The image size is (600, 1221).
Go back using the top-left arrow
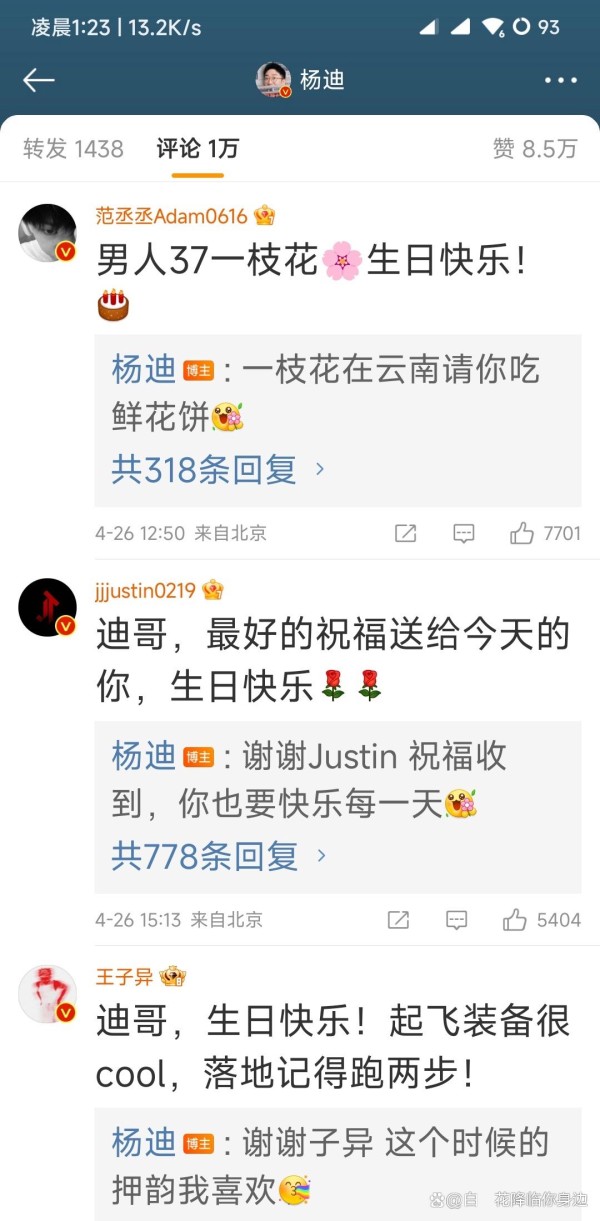tap(38, 80)
